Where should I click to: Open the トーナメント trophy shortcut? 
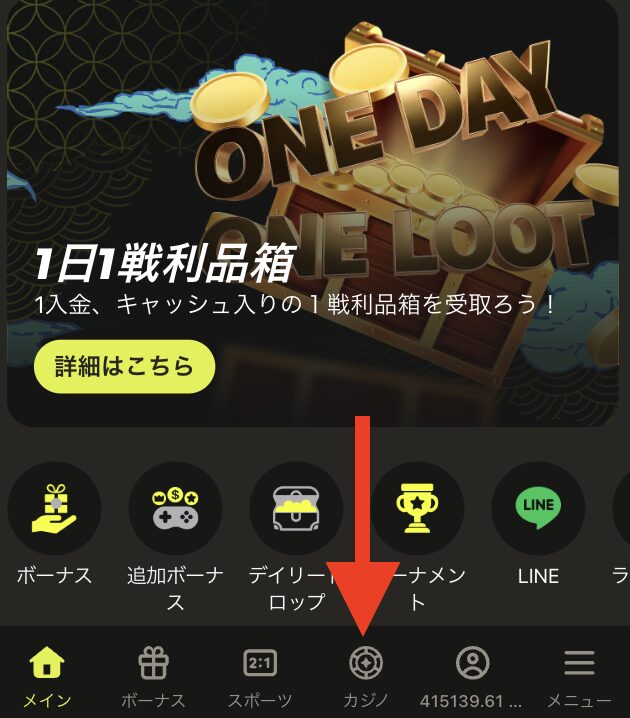pyautogui.click(x=417, y=508)
